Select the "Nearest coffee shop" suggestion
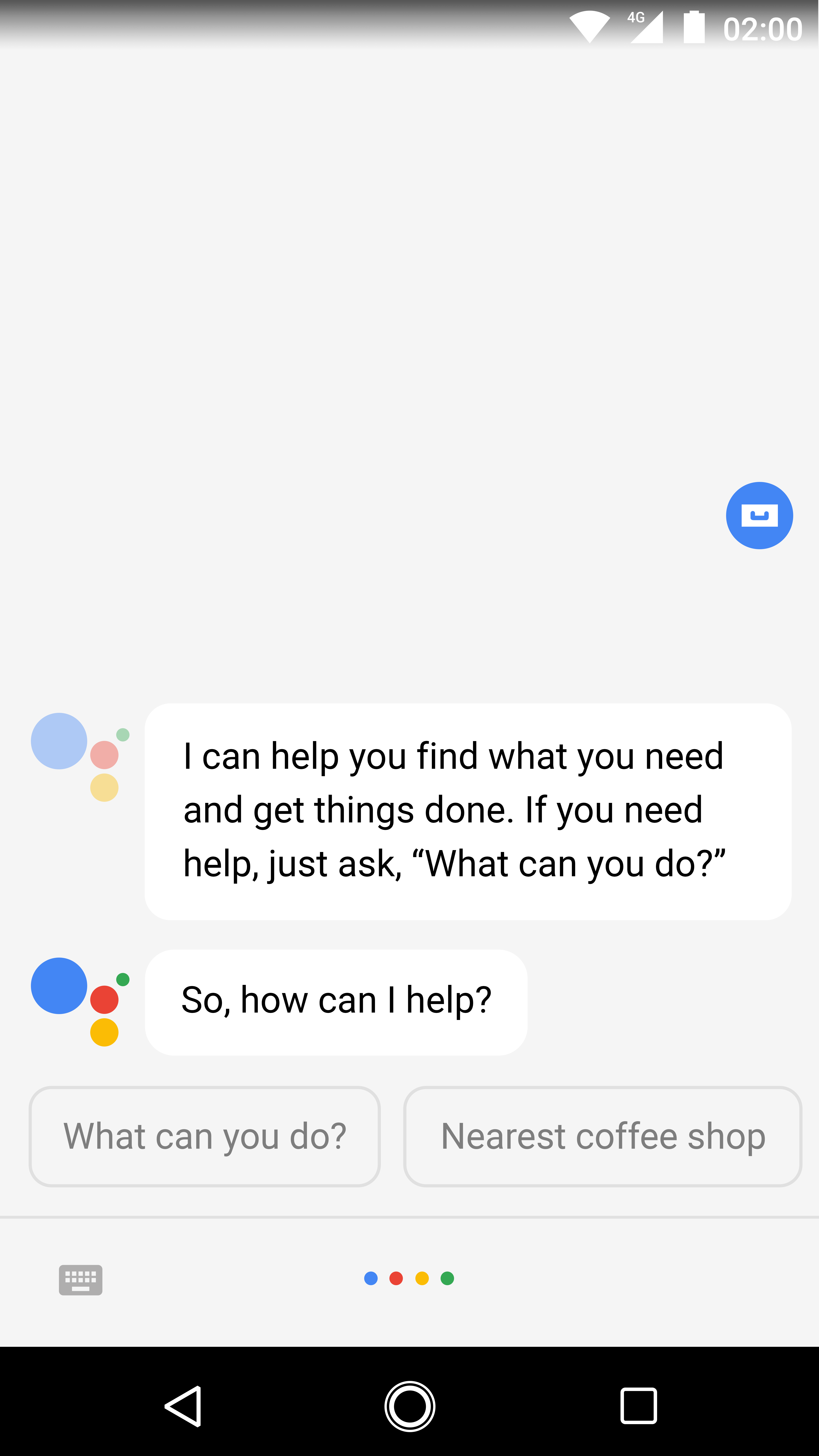Screen dimensions: 819x1456 pos(602,1136)
